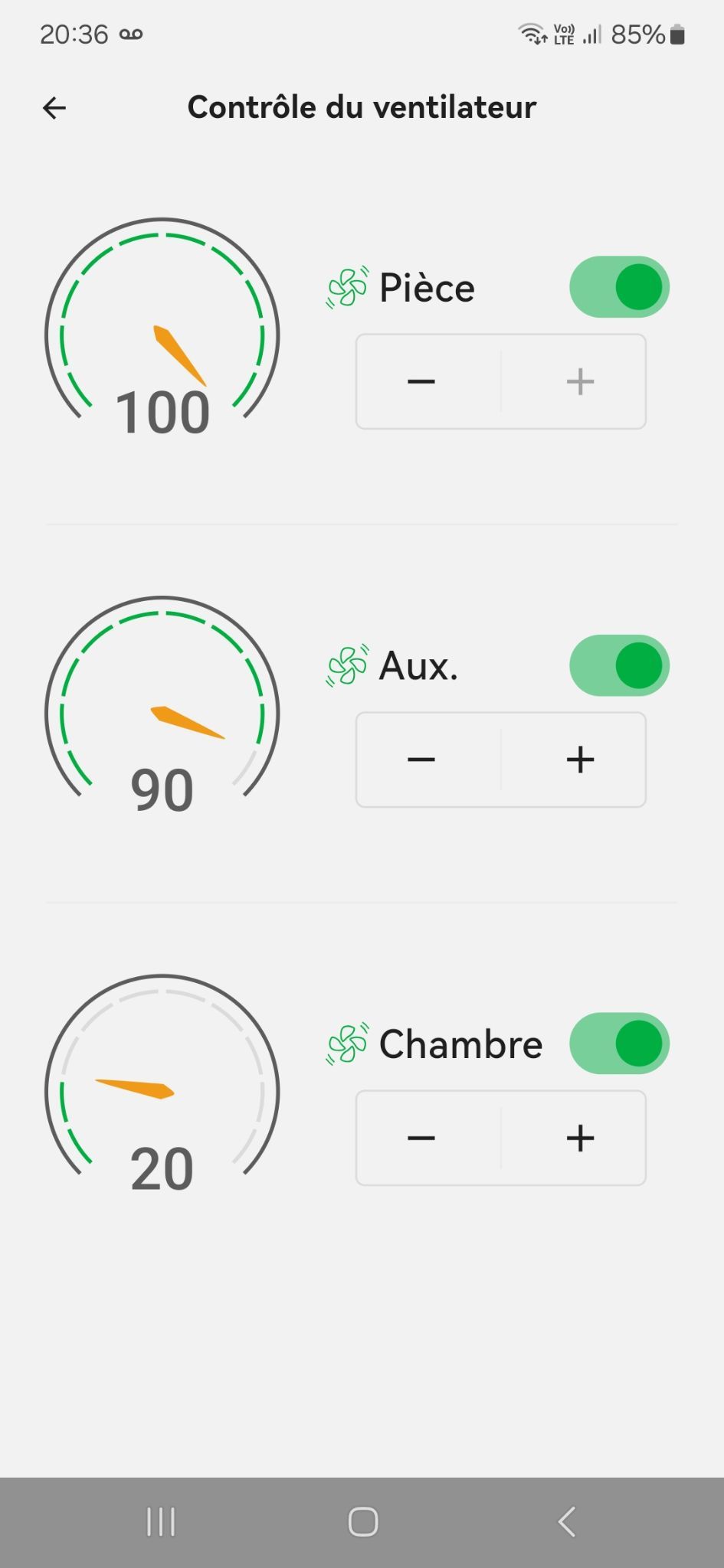Toggle the Chambre fan off

click(619, 1044)
